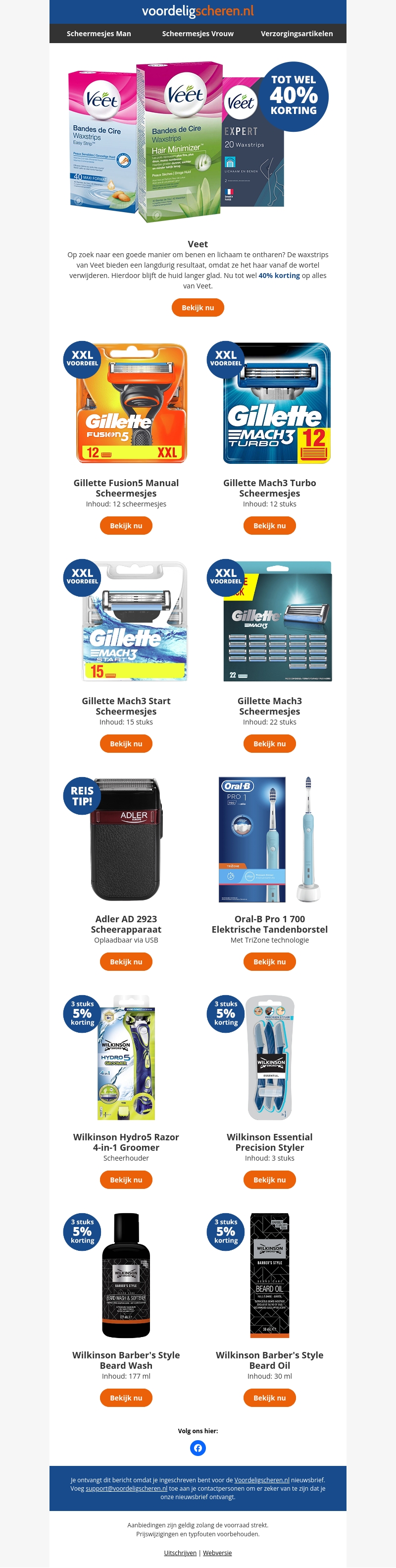This screenshot has width=396, height=1568.
Task: View Wilkinson Barber's Style Beard Wash offer
Action: click(126, 1398)
